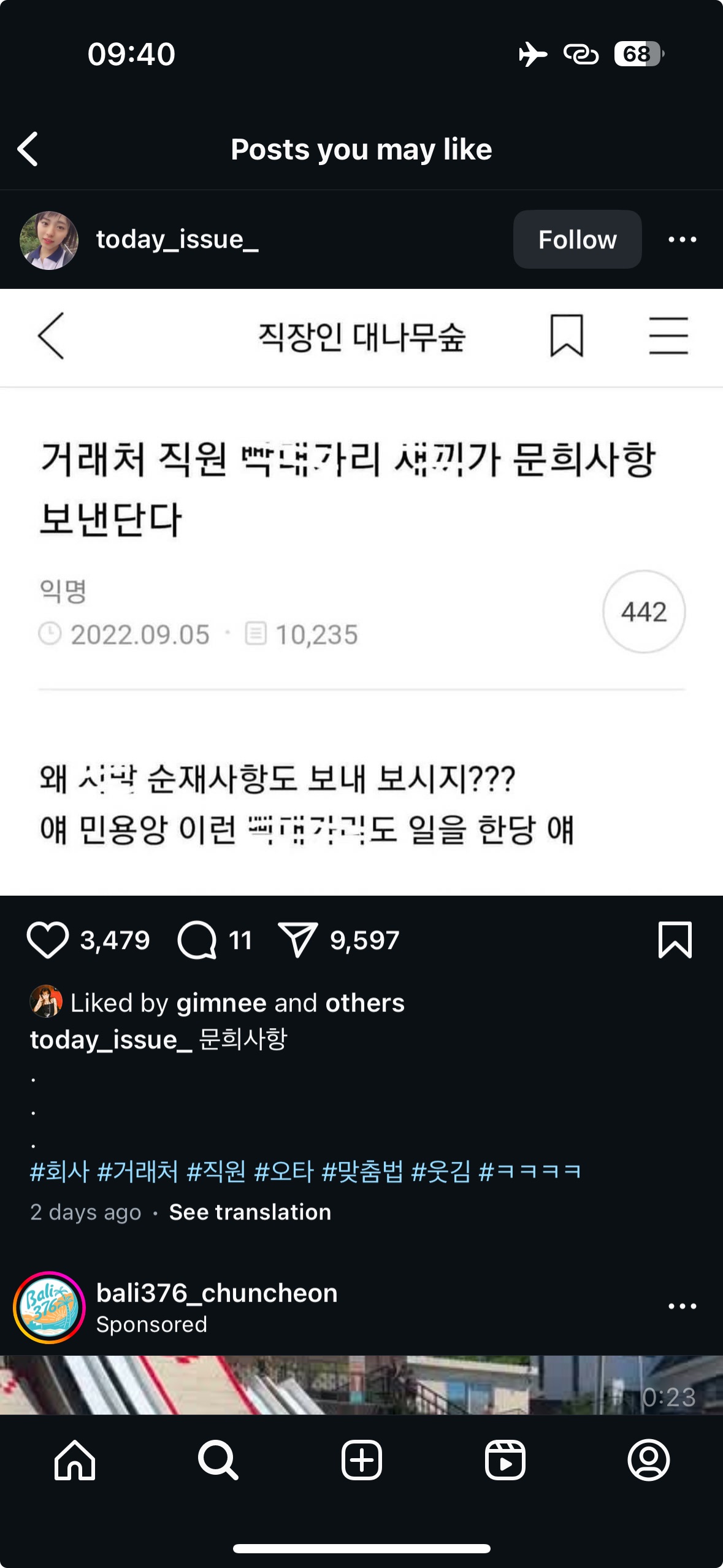Create a new post
The image size is (723, 1568).
[361, 1460]
